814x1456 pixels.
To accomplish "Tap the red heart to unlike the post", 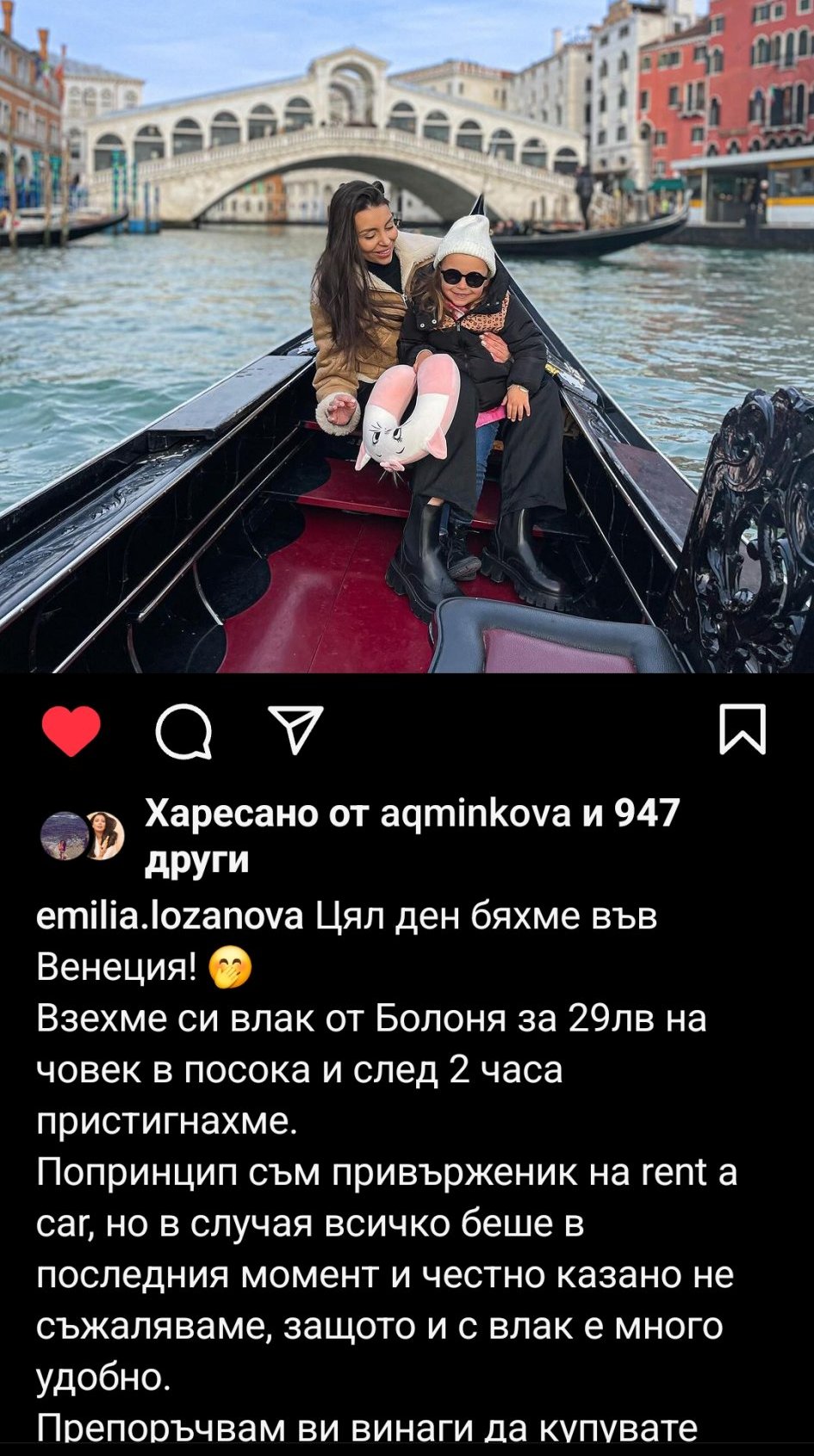I will tap(71, 731).
